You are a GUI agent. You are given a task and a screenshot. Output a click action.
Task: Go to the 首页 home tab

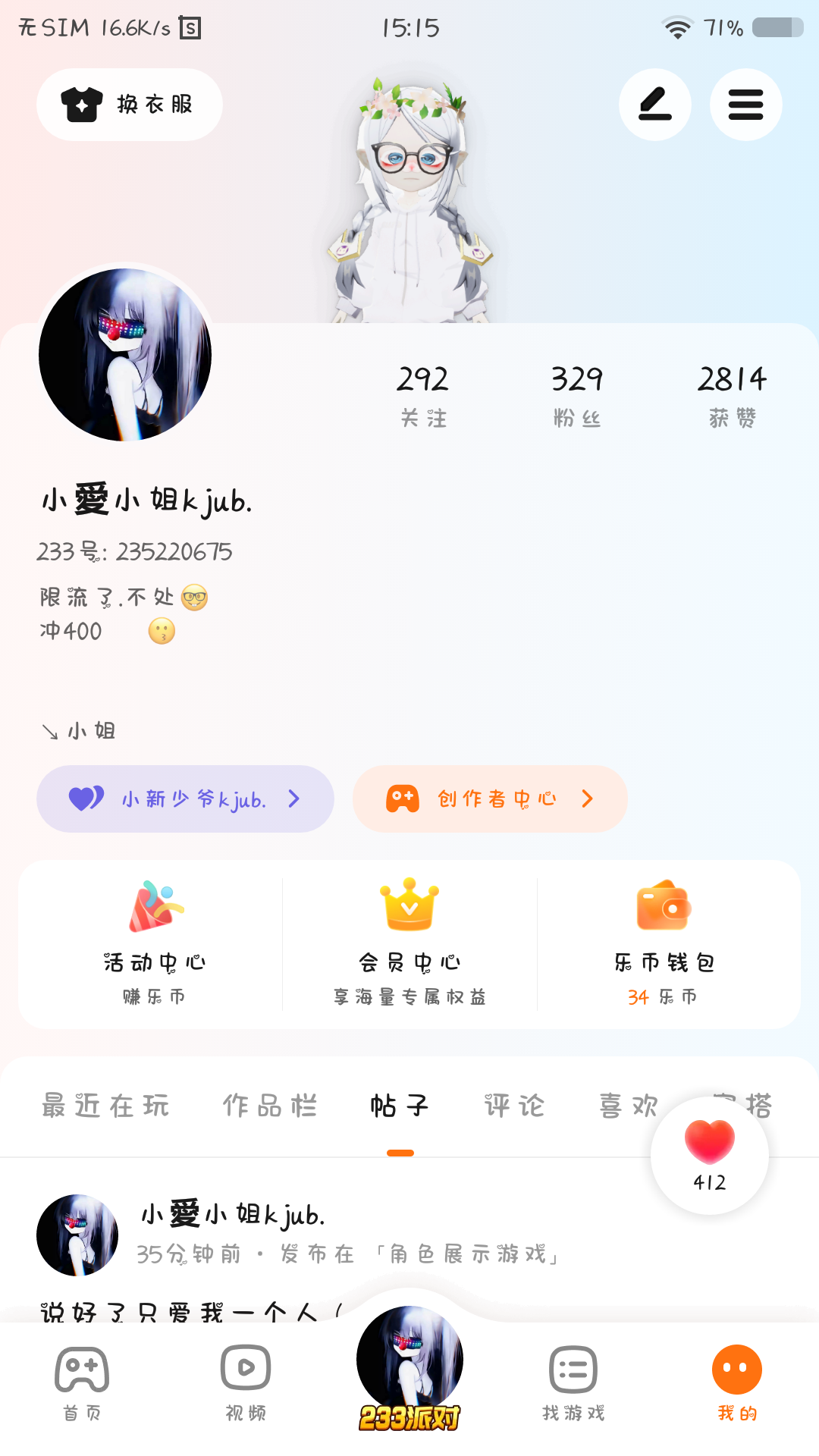pyautogui.click(x=82, y=1382)
